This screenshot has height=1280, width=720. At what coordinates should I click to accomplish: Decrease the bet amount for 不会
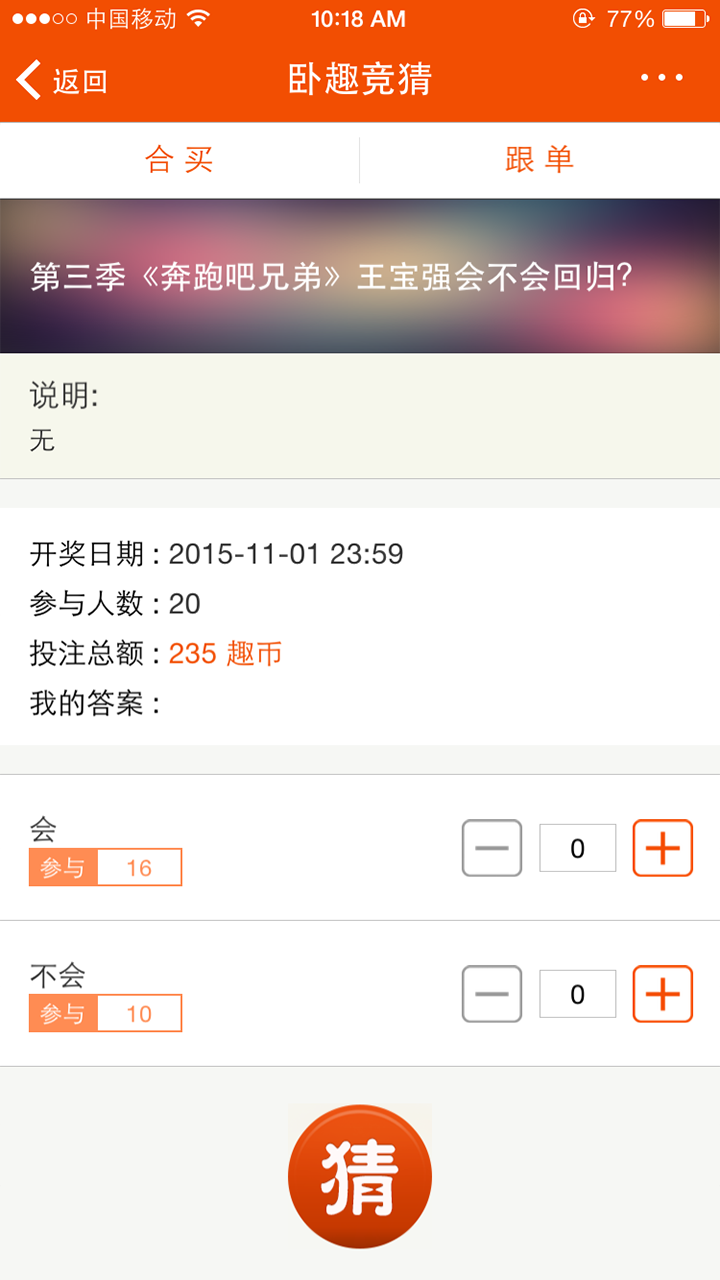pyautogui.click(x=492, y=994)
